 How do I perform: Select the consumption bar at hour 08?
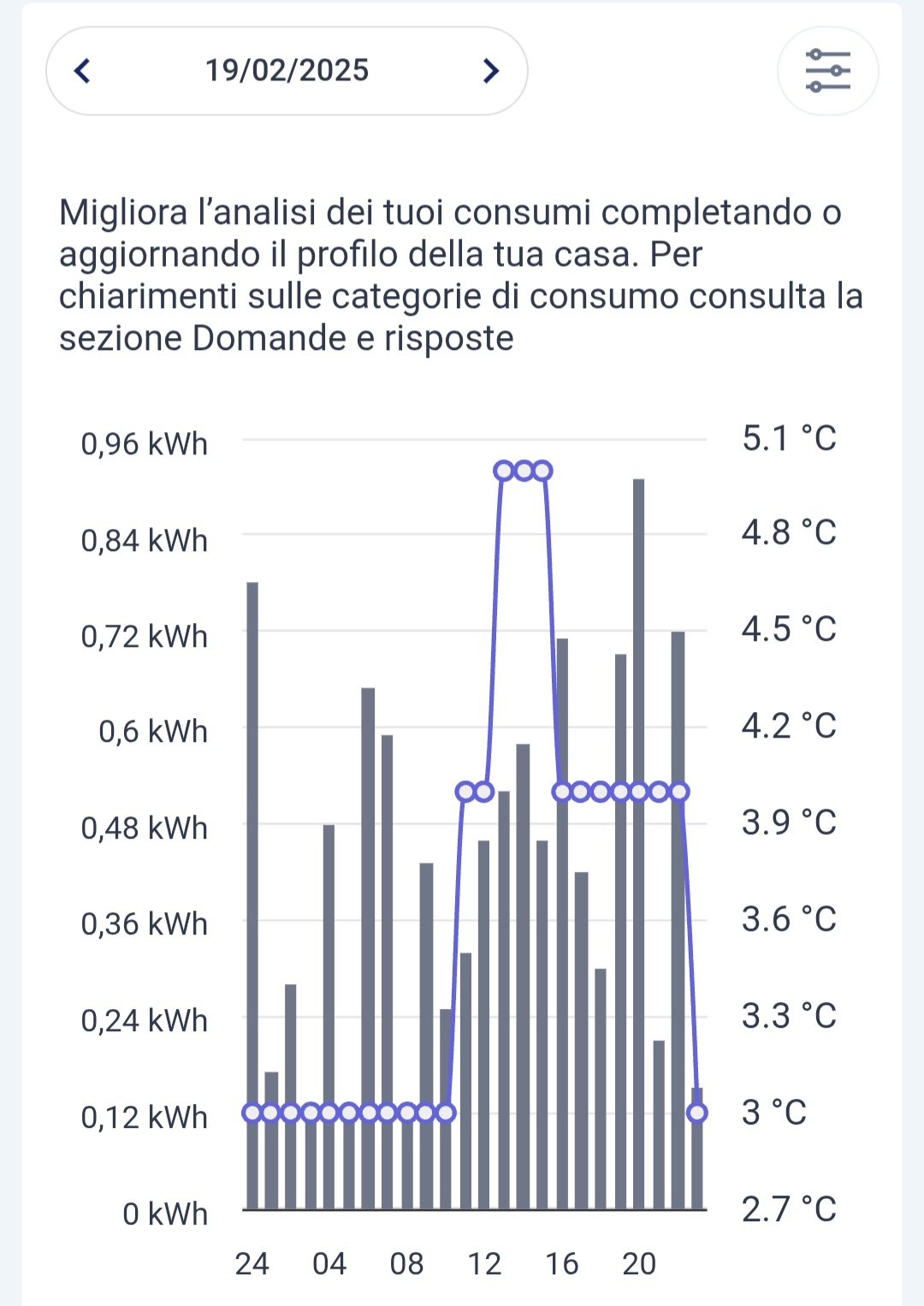[x=407, y=1027]
